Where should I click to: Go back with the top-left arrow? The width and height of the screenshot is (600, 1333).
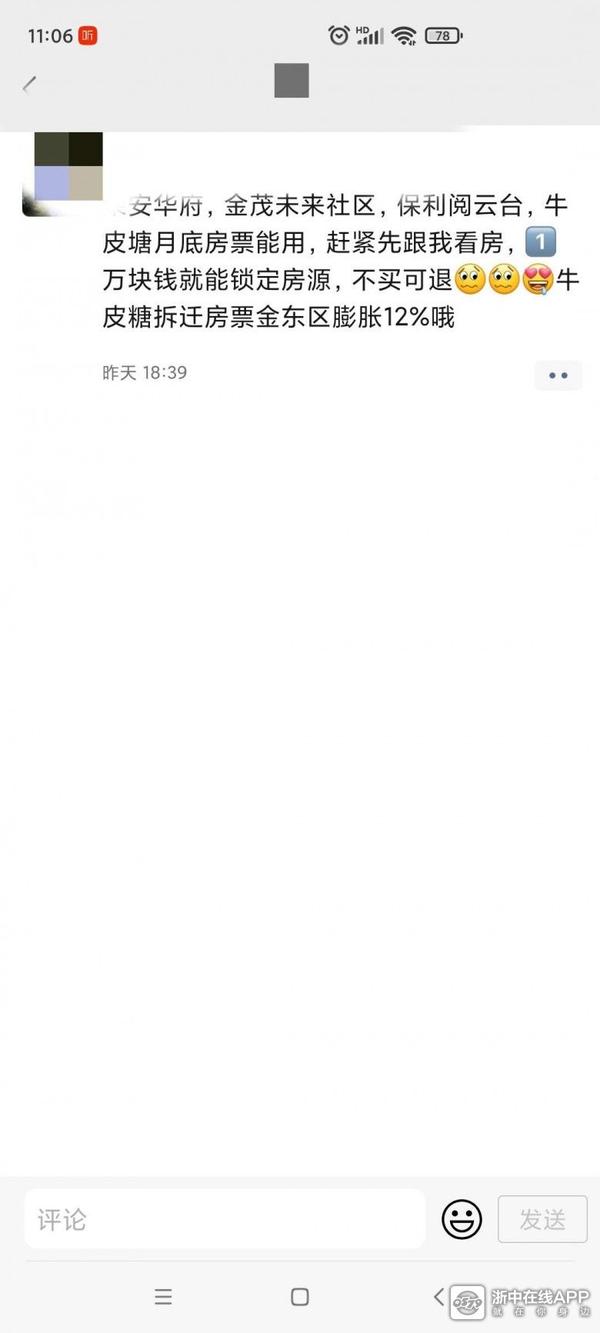(30, 84)
